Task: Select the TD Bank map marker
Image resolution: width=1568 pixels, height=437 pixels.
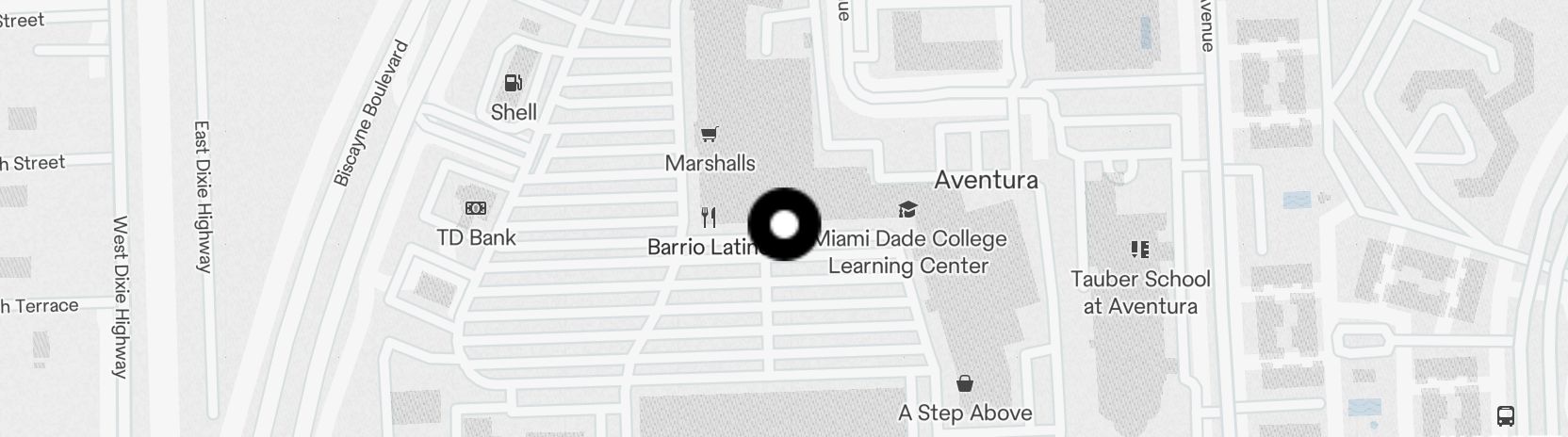Action: (x=476, y=208)
